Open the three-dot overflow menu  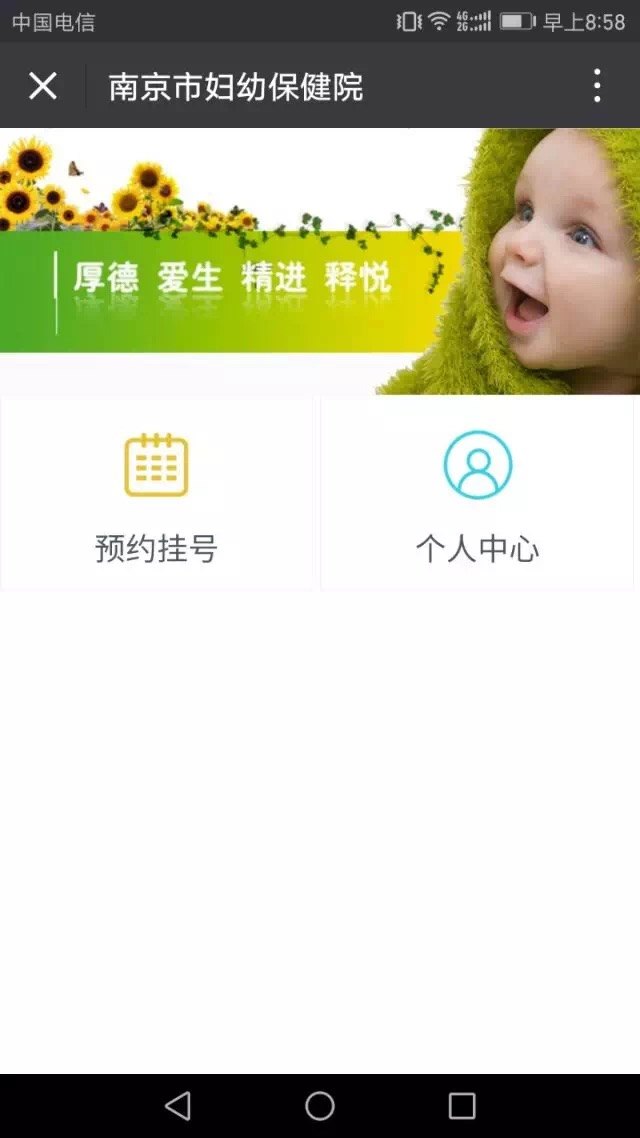pyautogui.click(x=597, y=86)
